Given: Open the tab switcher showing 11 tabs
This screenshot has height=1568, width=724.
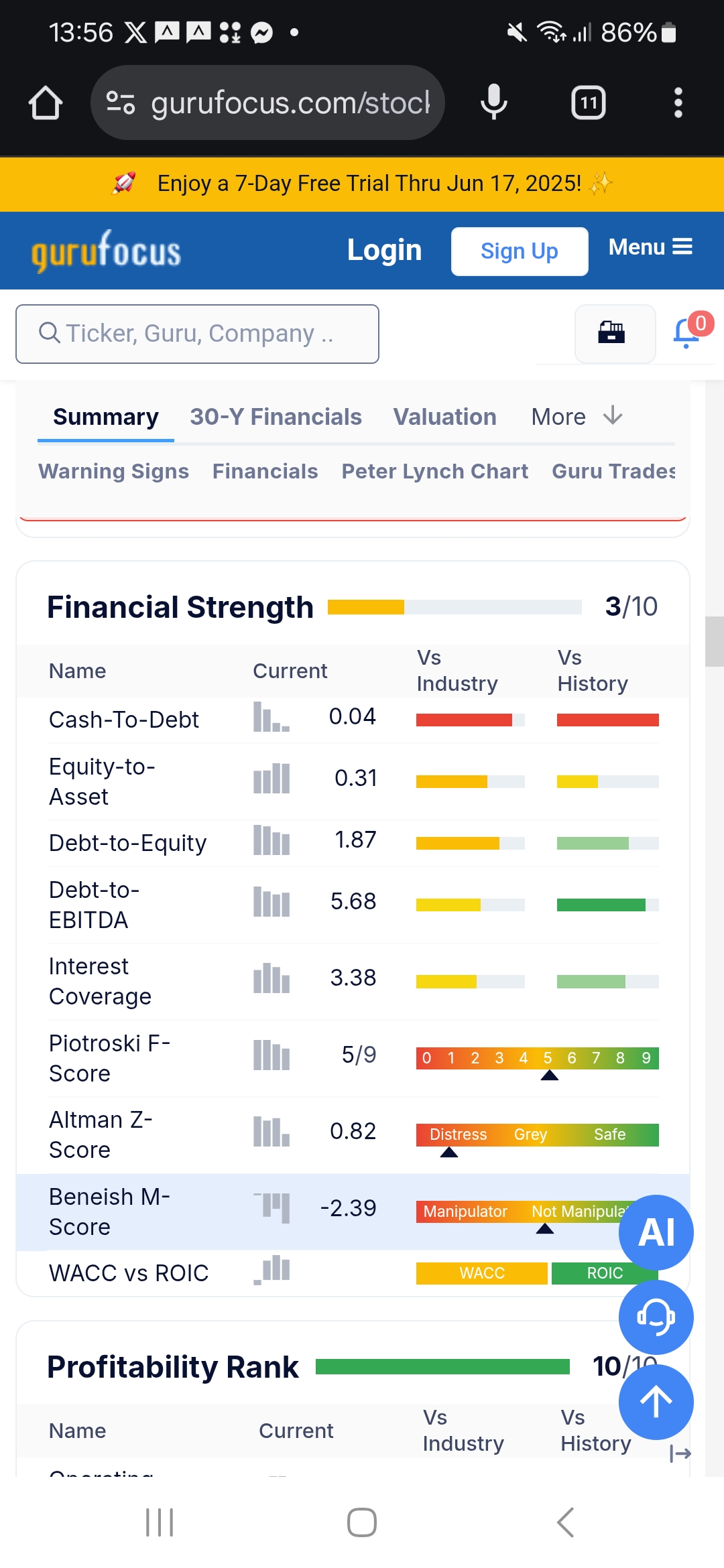Looking at the screenshot, I should coord(589,103).
